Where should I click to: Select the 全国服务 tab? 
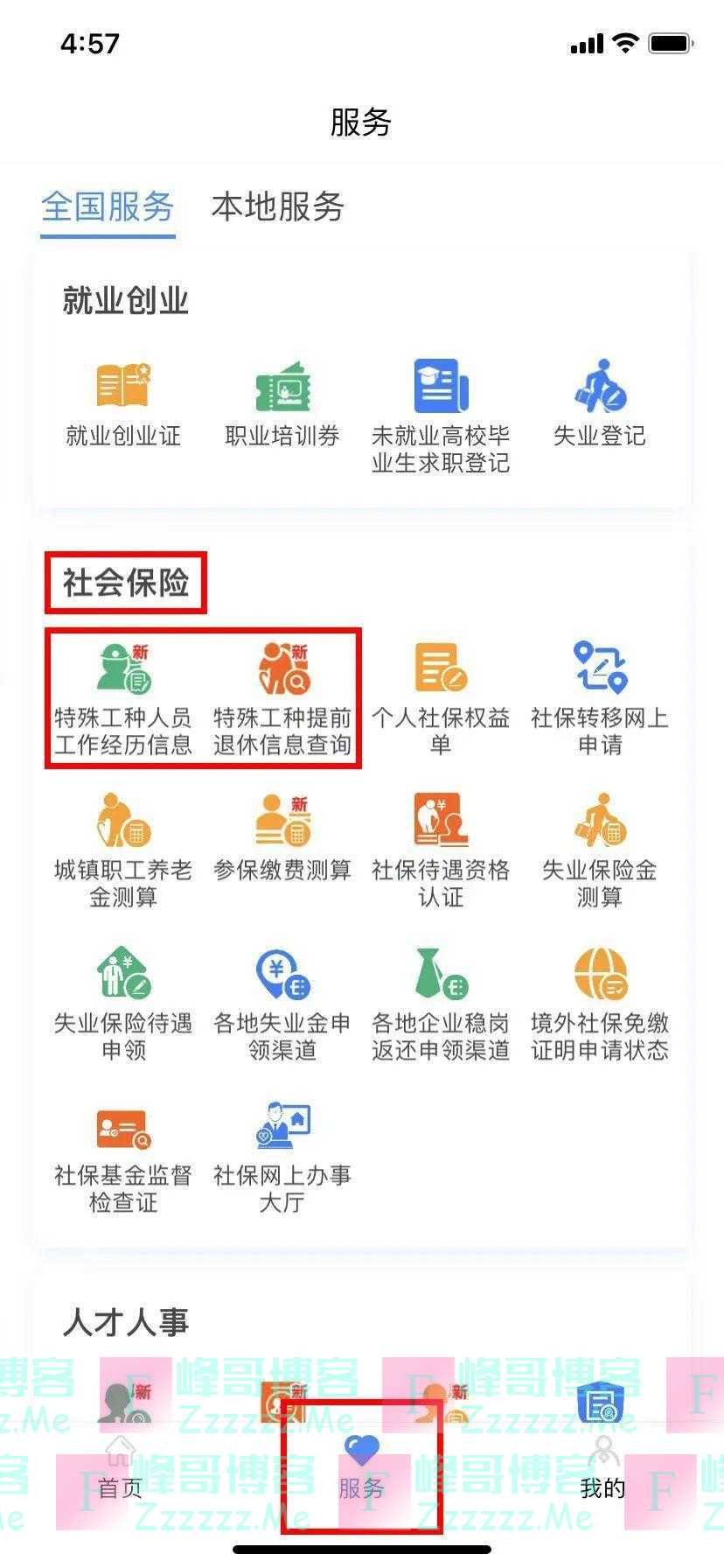108,207
